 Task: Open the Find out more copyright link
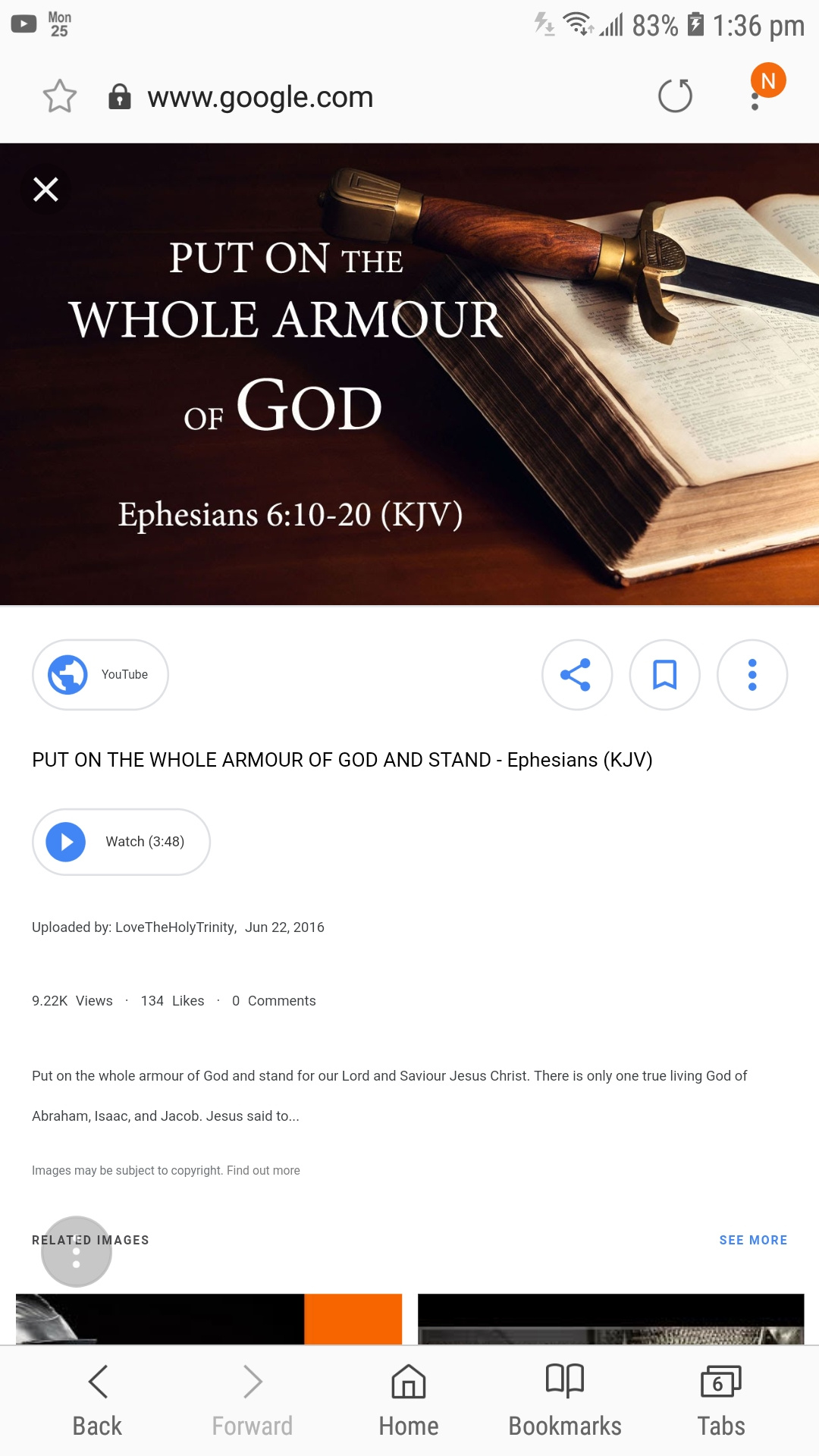click(x=263, y=1170)
